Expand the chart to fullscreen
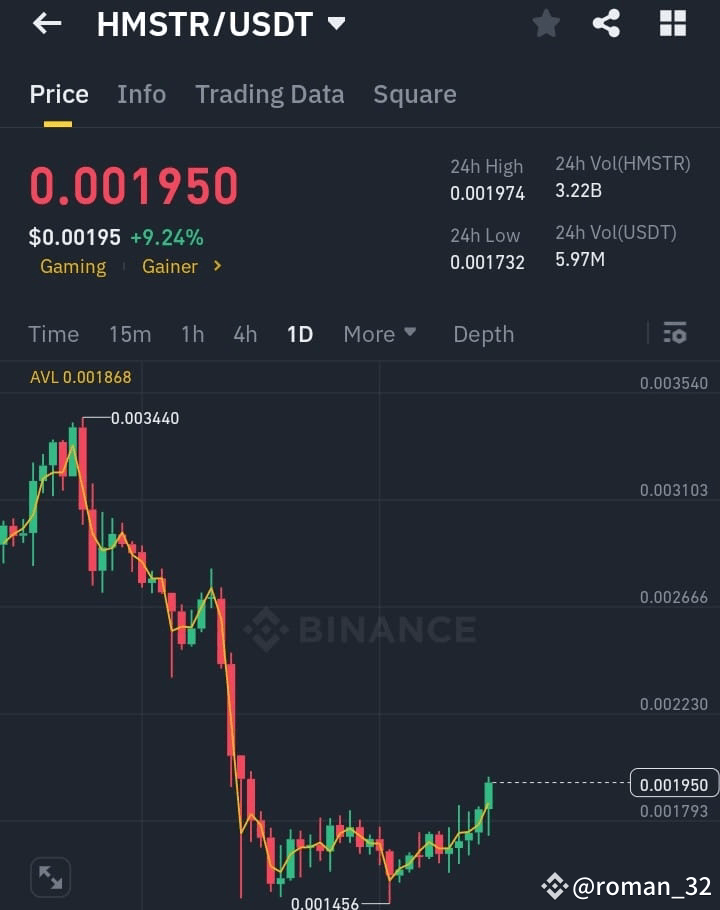The height and width of the screenshot is (910, 720). [x=50, y=877]
